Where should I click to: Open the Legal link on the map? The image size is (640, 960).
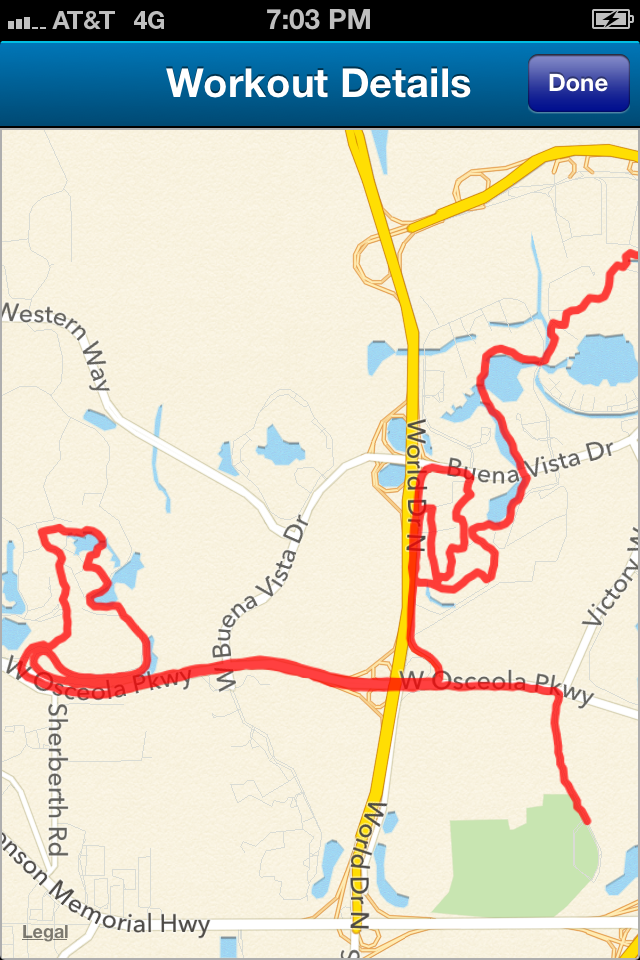[45, 932]
